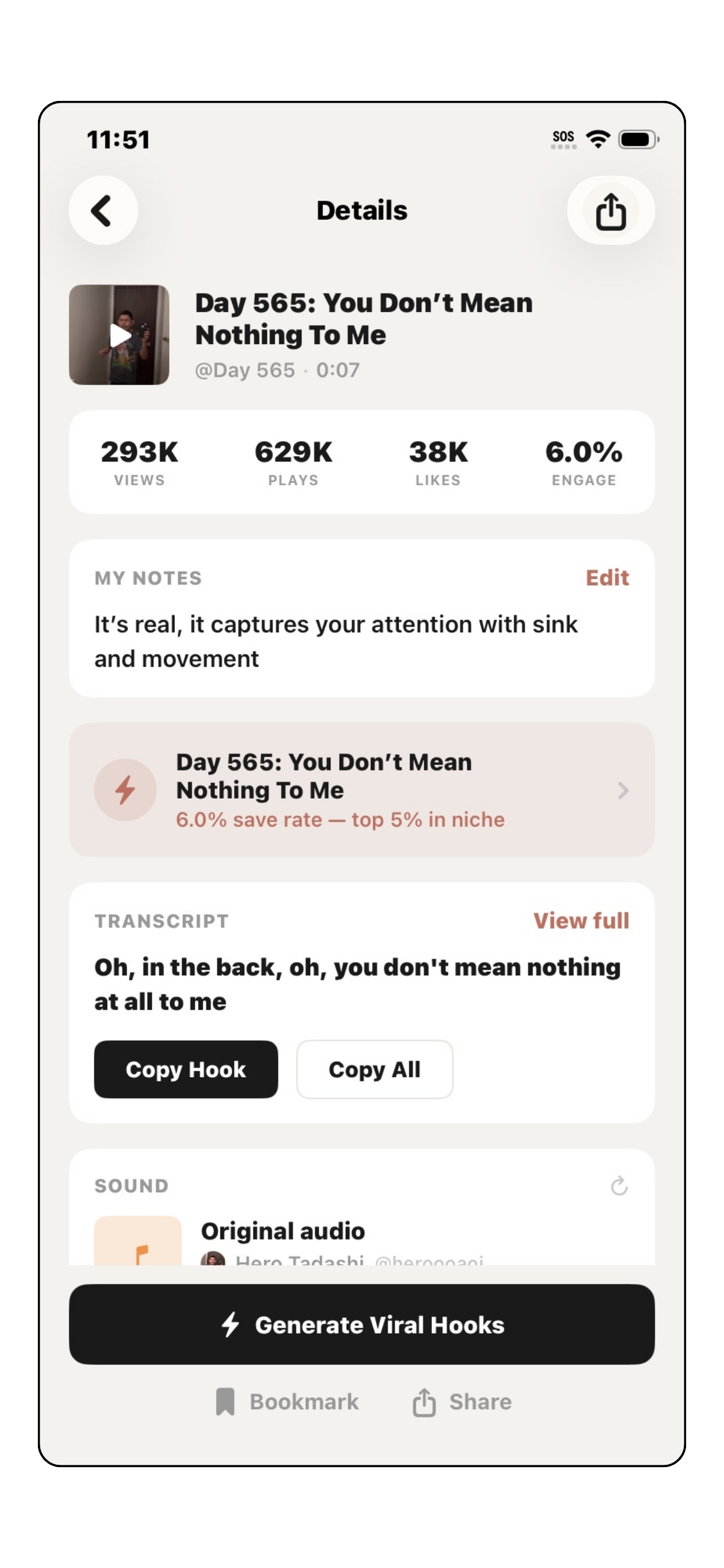Image resolution: width=724 pixels, height=1568 pixels.
Task: Copy Hook from the transcript
Action: click(x=185, y=1069)
